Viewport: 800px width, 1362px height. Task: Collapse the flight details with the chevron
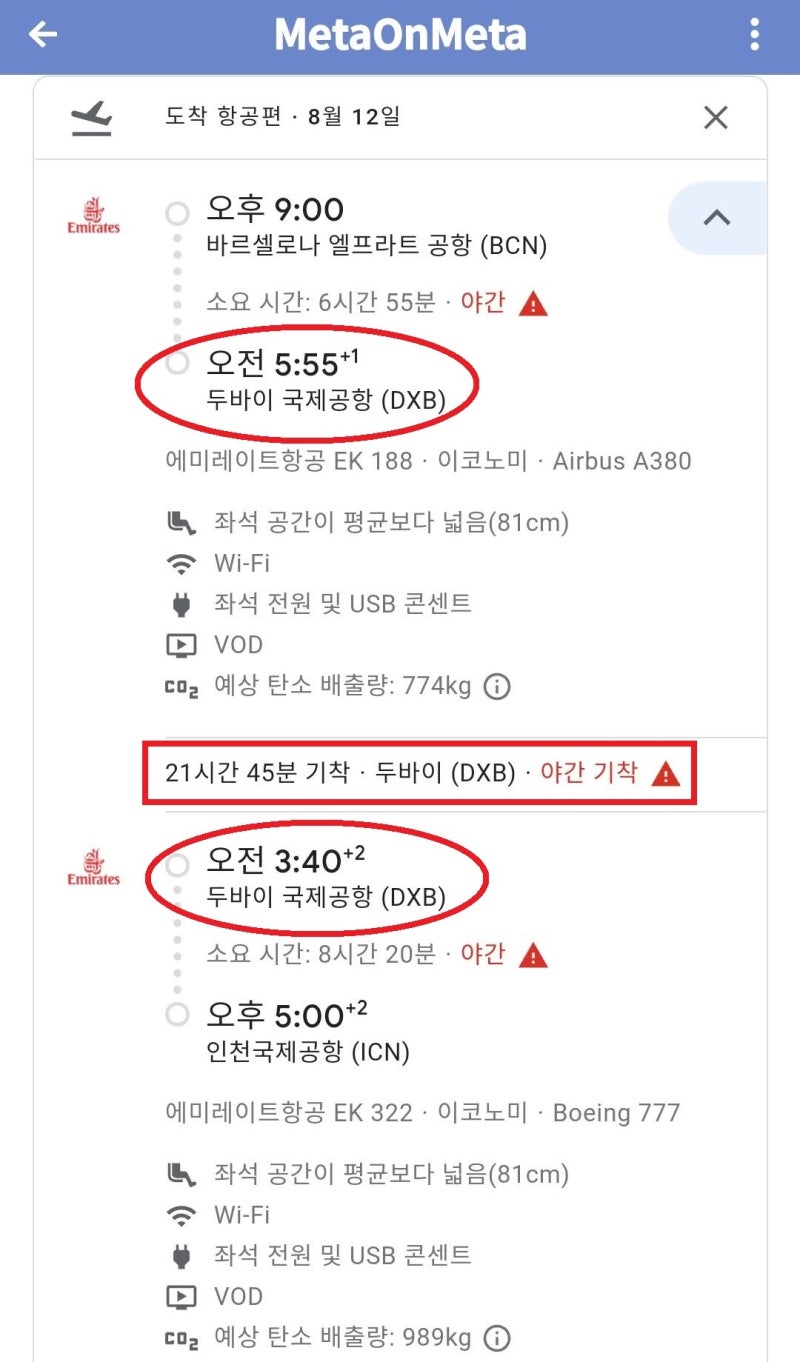[x=716, y=217]
